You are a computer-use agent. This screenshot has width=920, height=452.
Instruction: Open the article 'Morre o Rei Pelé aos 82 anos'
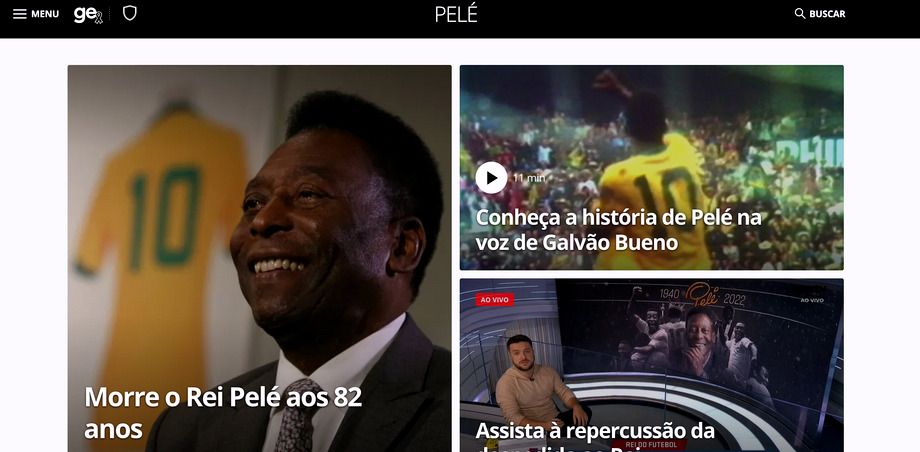[x=223, y=412]
